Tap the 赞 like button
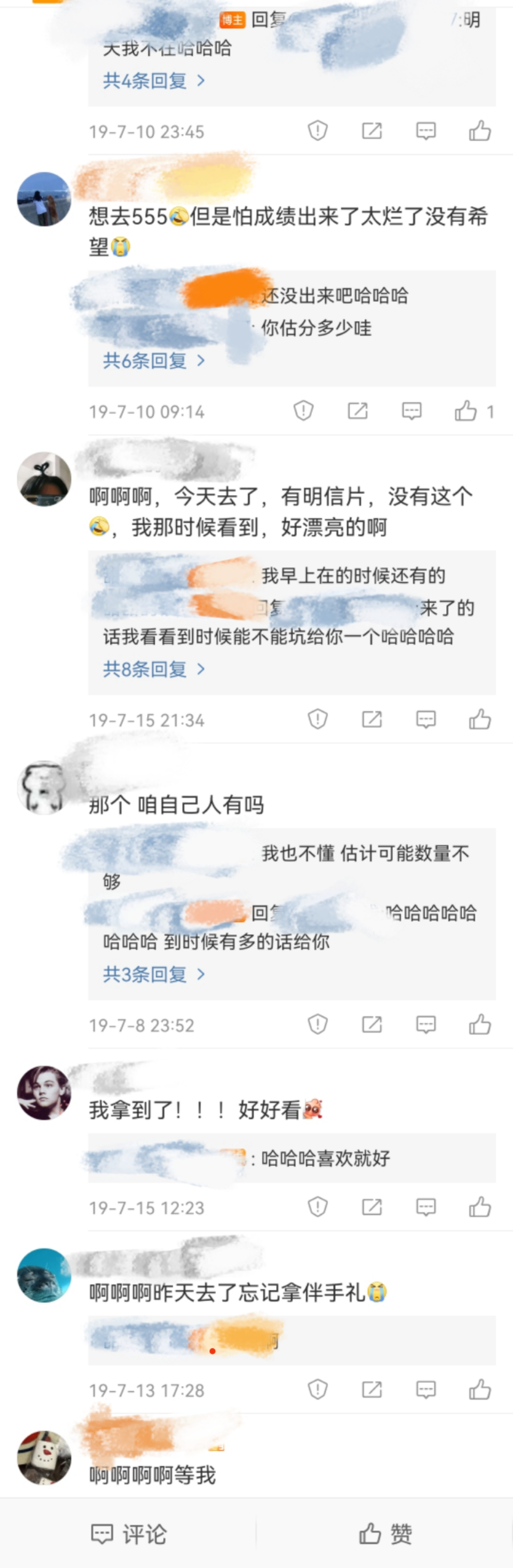Screen dimensions: 513x1568 (x=385, y=1534)
